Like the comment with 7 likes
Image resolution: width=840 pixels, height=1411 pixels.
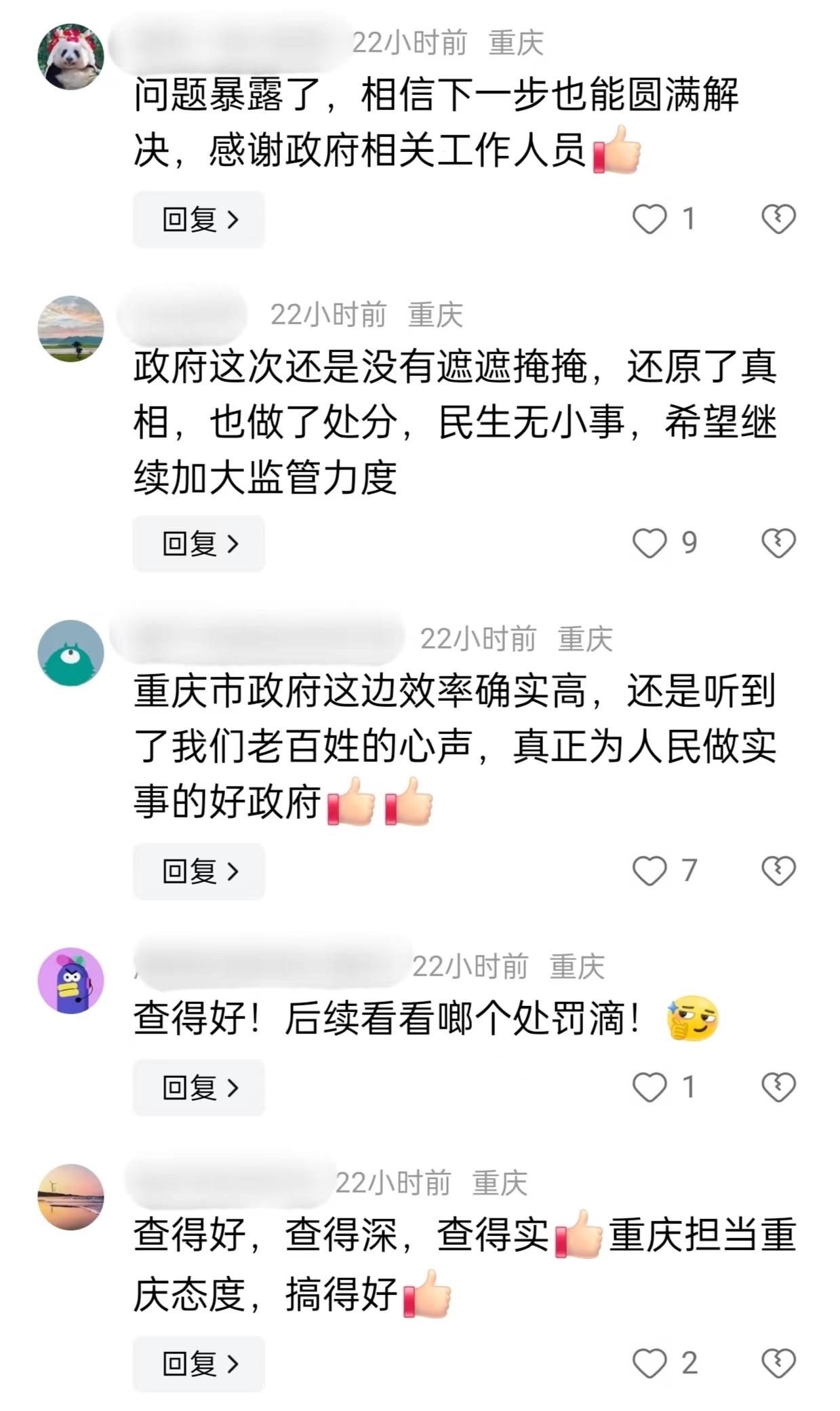[649, 871]
